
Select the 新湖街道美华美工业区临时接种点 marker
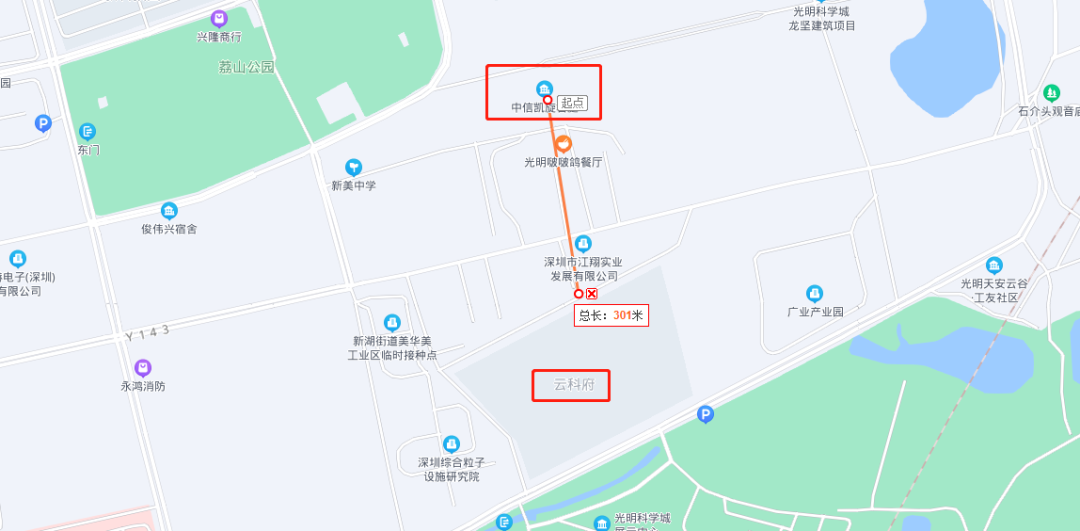(392, 322)
